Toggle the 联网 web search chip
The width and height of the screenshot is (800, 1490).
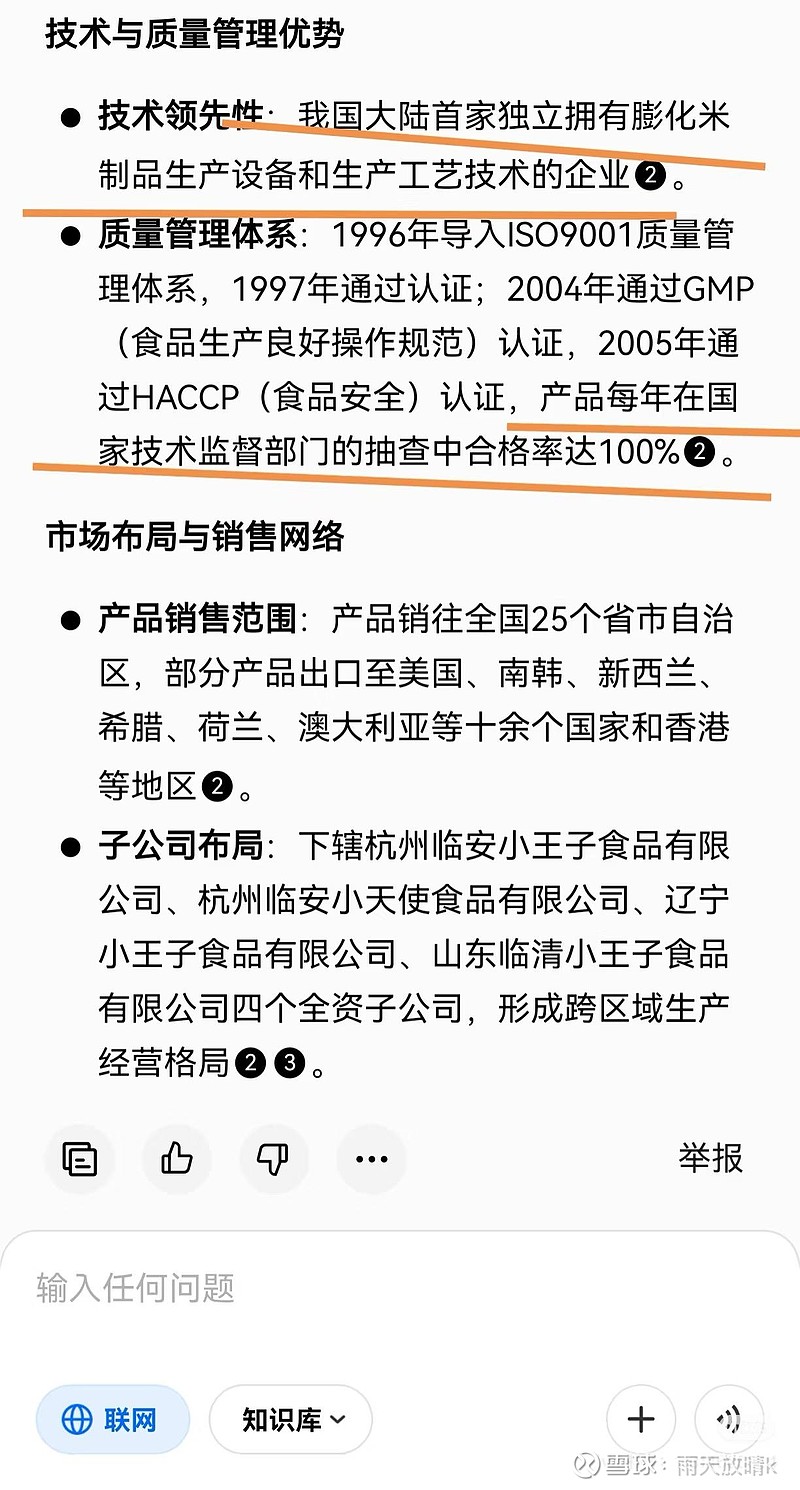(x=113, y=1419)
